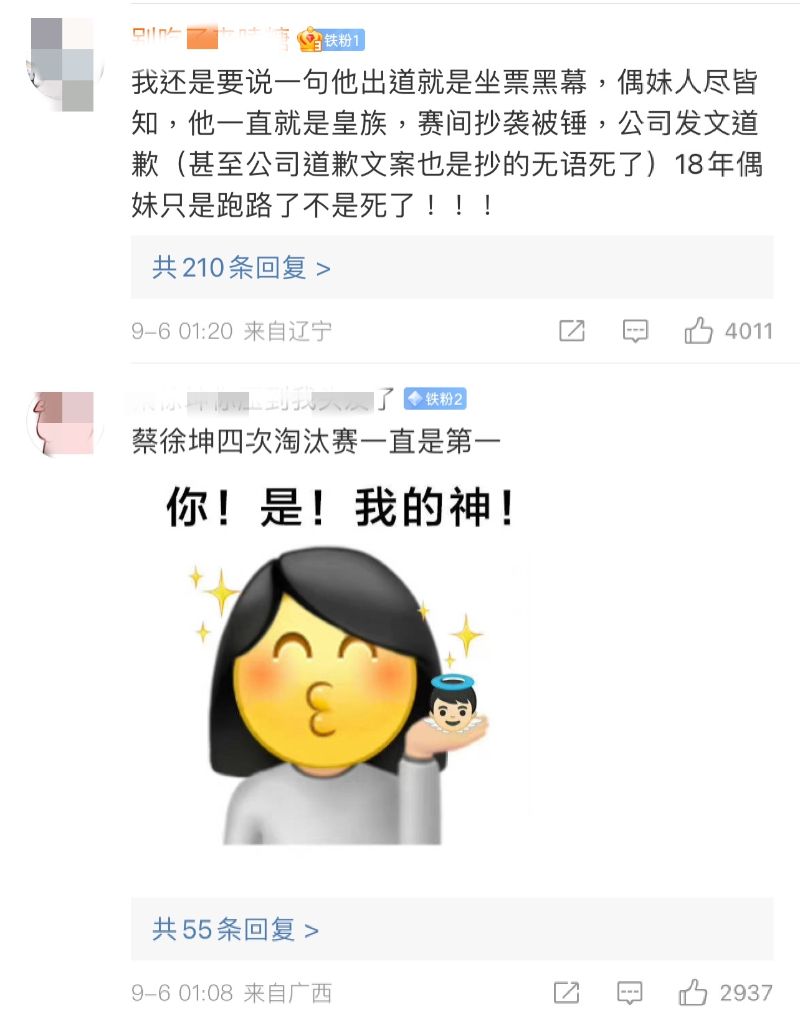Share the comment posted from 辽宁

point(571,331)
